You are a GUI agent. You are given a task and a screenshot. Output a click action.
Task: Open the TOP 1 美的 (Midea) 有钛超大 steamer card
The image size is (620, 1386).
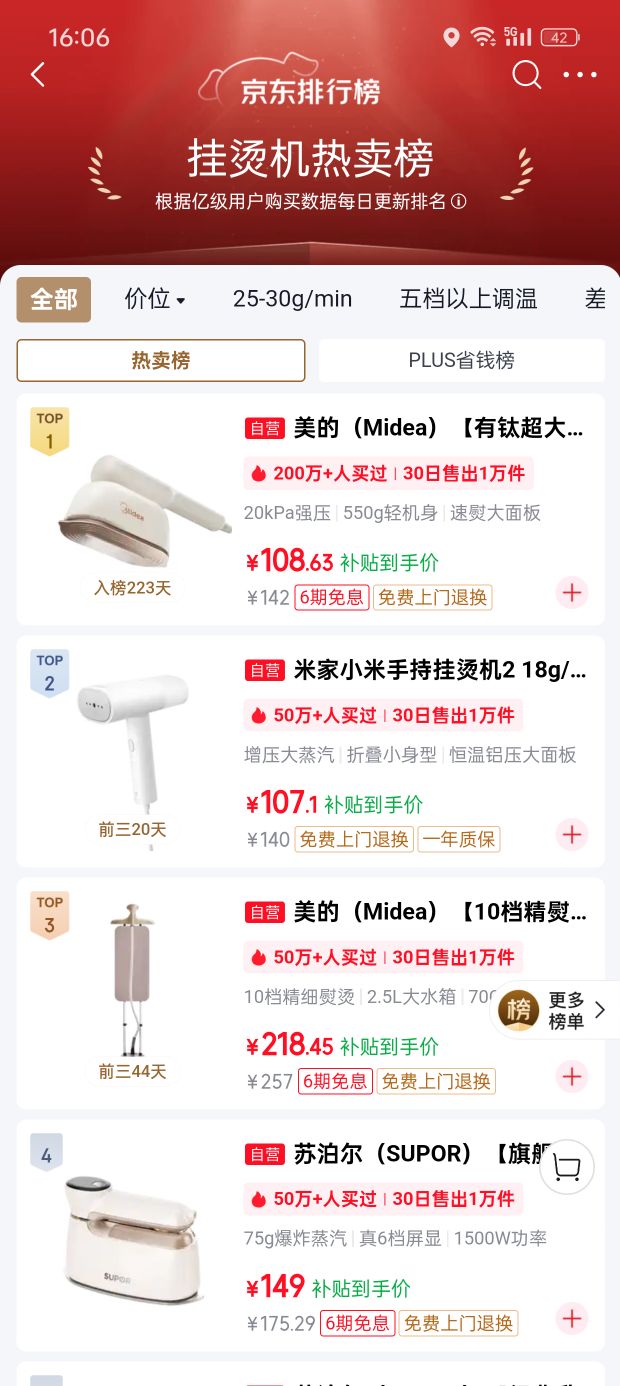pyautogui.click(x=310, y=510)
